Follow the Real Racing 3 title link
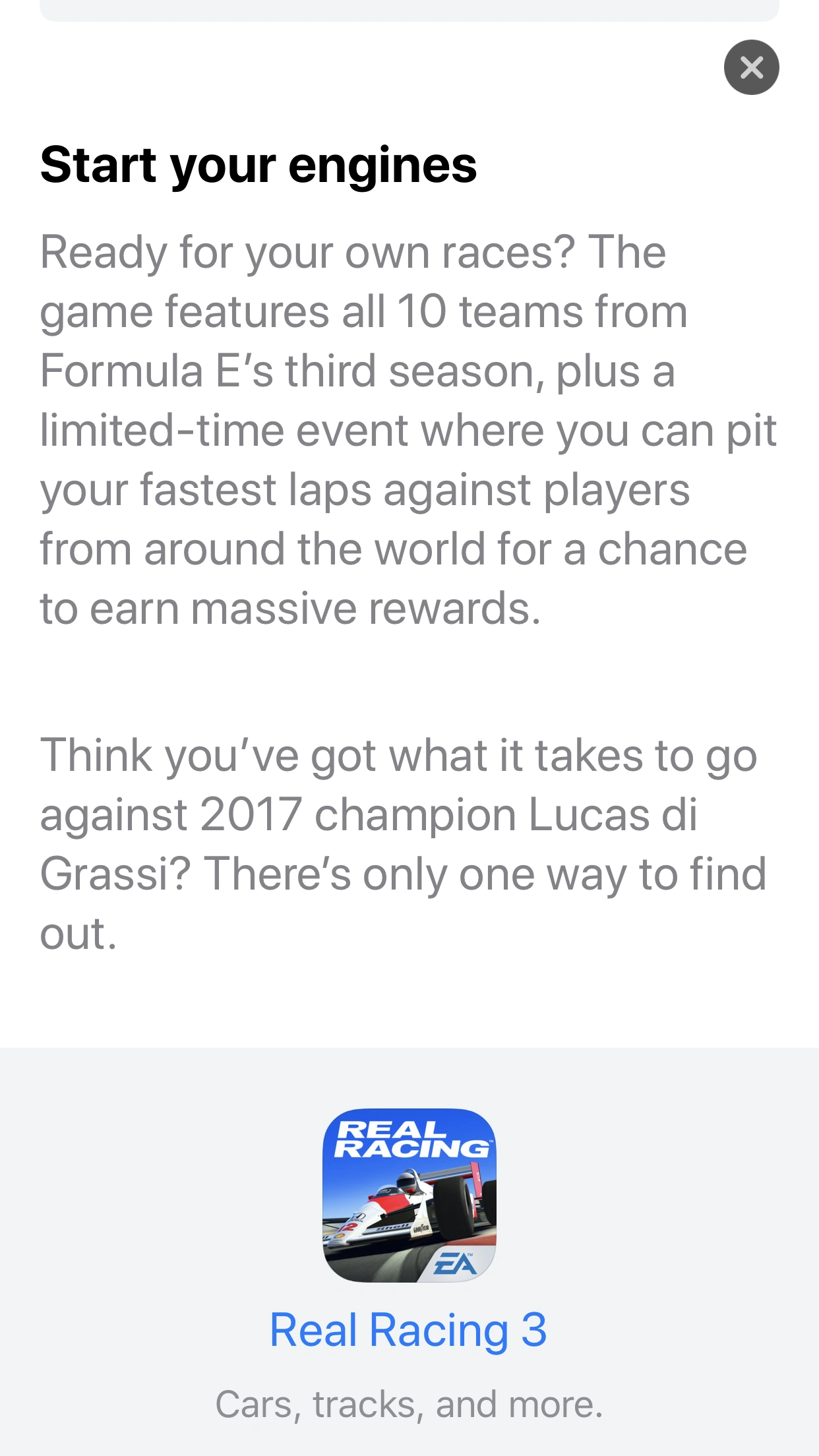This screenshot has width=819, height=1456. click(409, 1330)
